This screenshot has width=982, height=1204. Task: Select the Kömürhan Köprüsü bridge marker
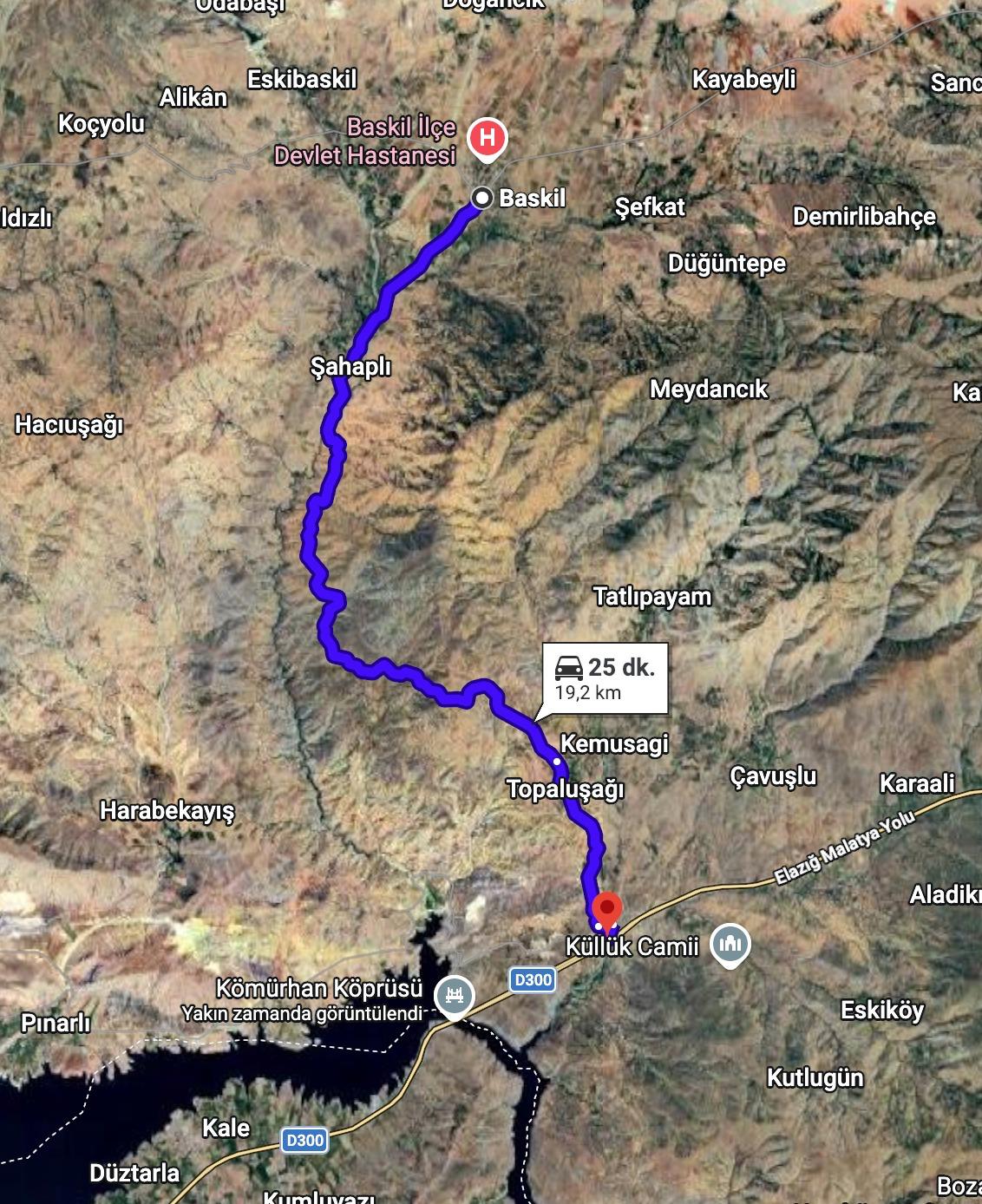coord(455,995)
